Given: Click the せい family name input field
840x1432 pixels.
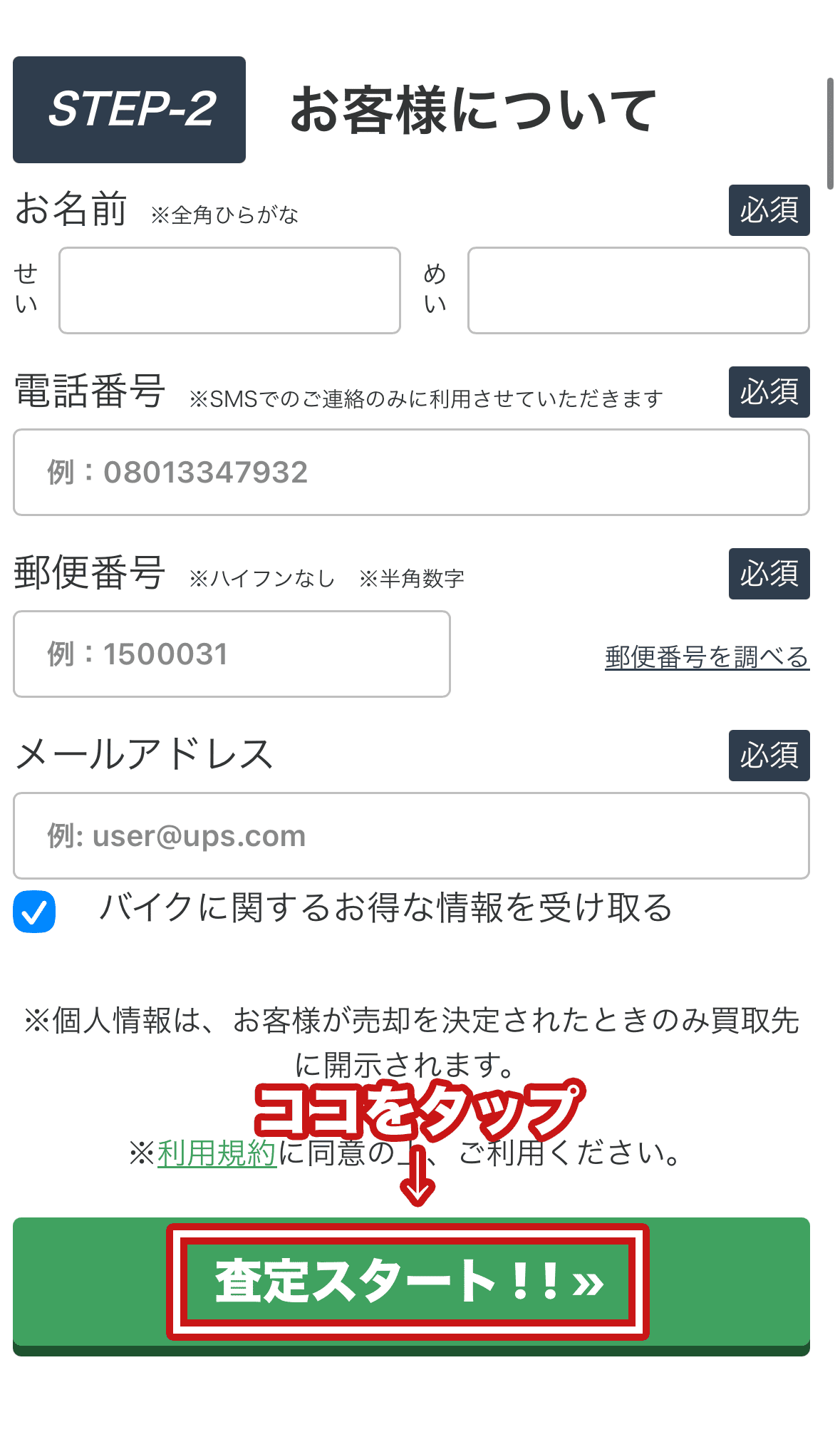Looking at the screenshot, I should pyautogui.click(x=229, y=290).
